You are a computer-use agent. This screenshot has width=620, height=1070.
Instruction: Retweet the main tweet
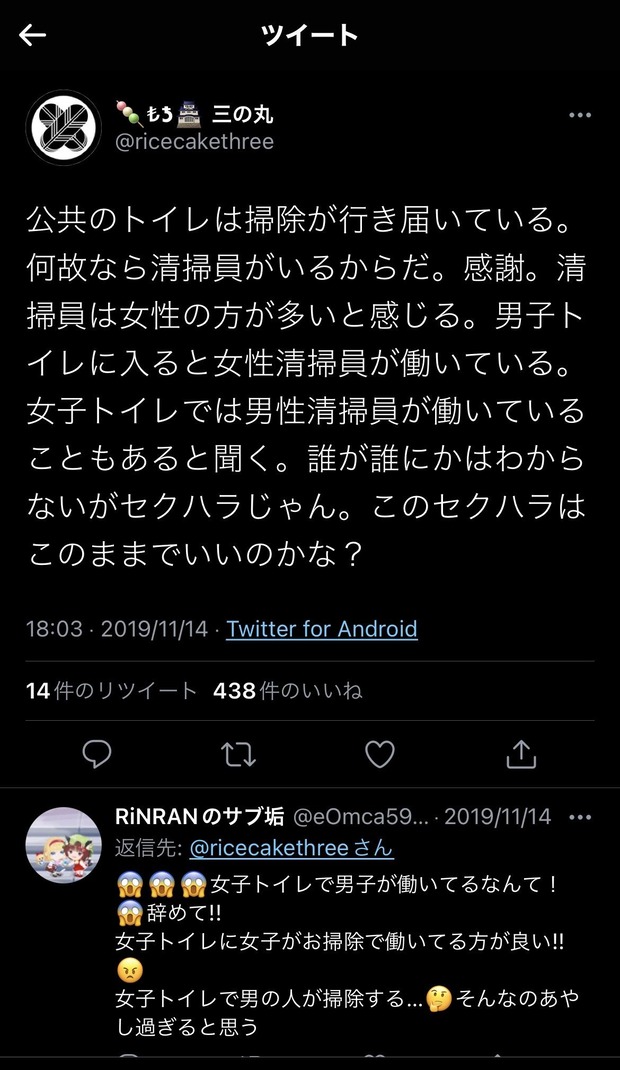(238, 753)
